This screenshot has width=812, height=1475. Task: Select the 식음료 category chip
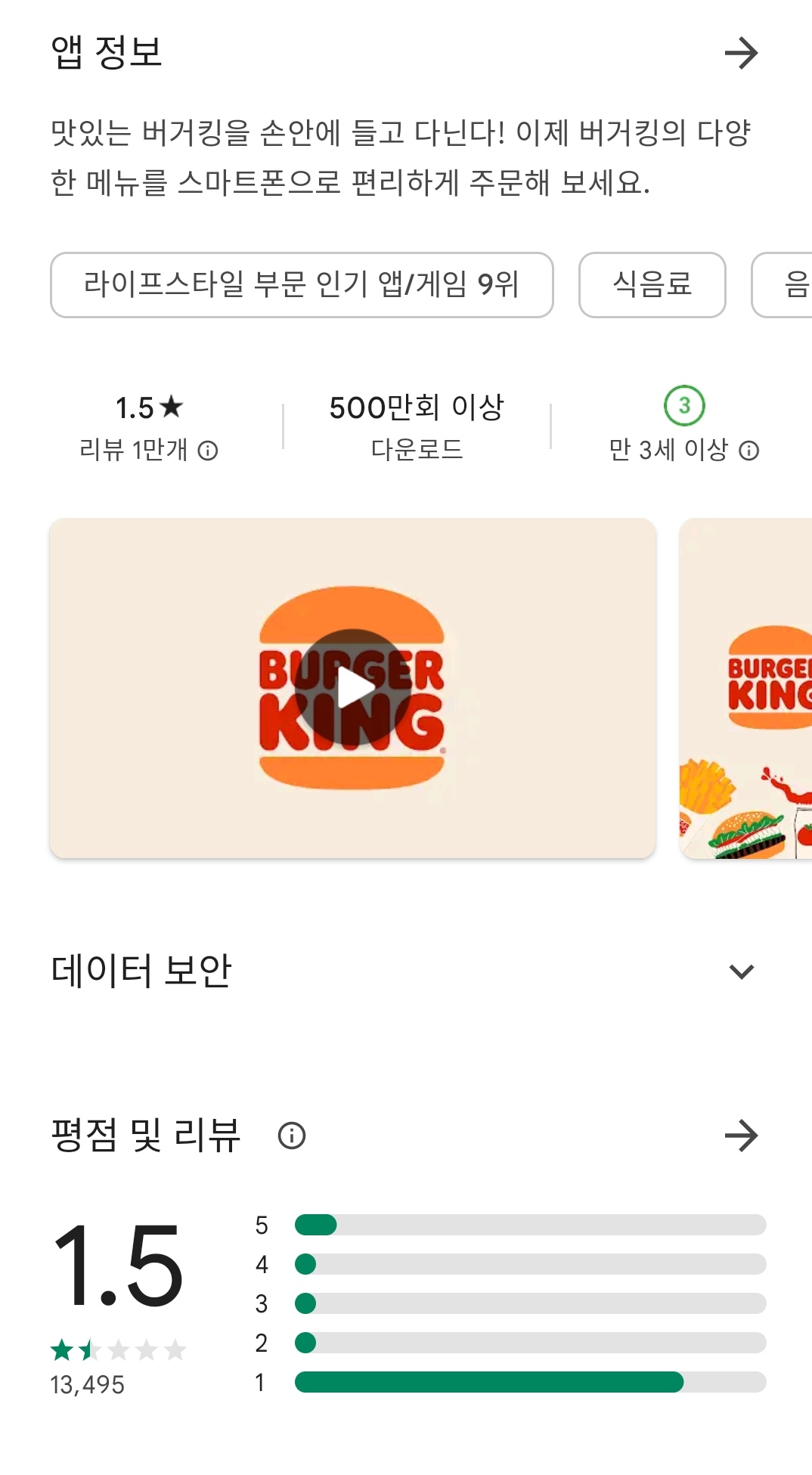652,285
